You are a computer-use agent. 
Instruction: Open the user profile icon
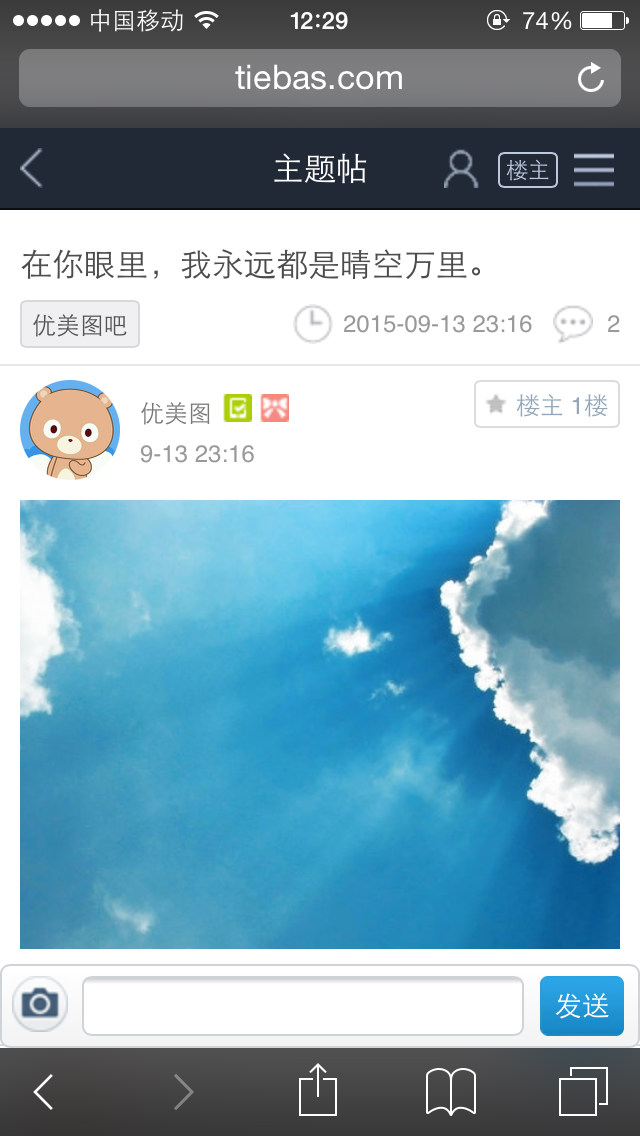click(461, 169)
